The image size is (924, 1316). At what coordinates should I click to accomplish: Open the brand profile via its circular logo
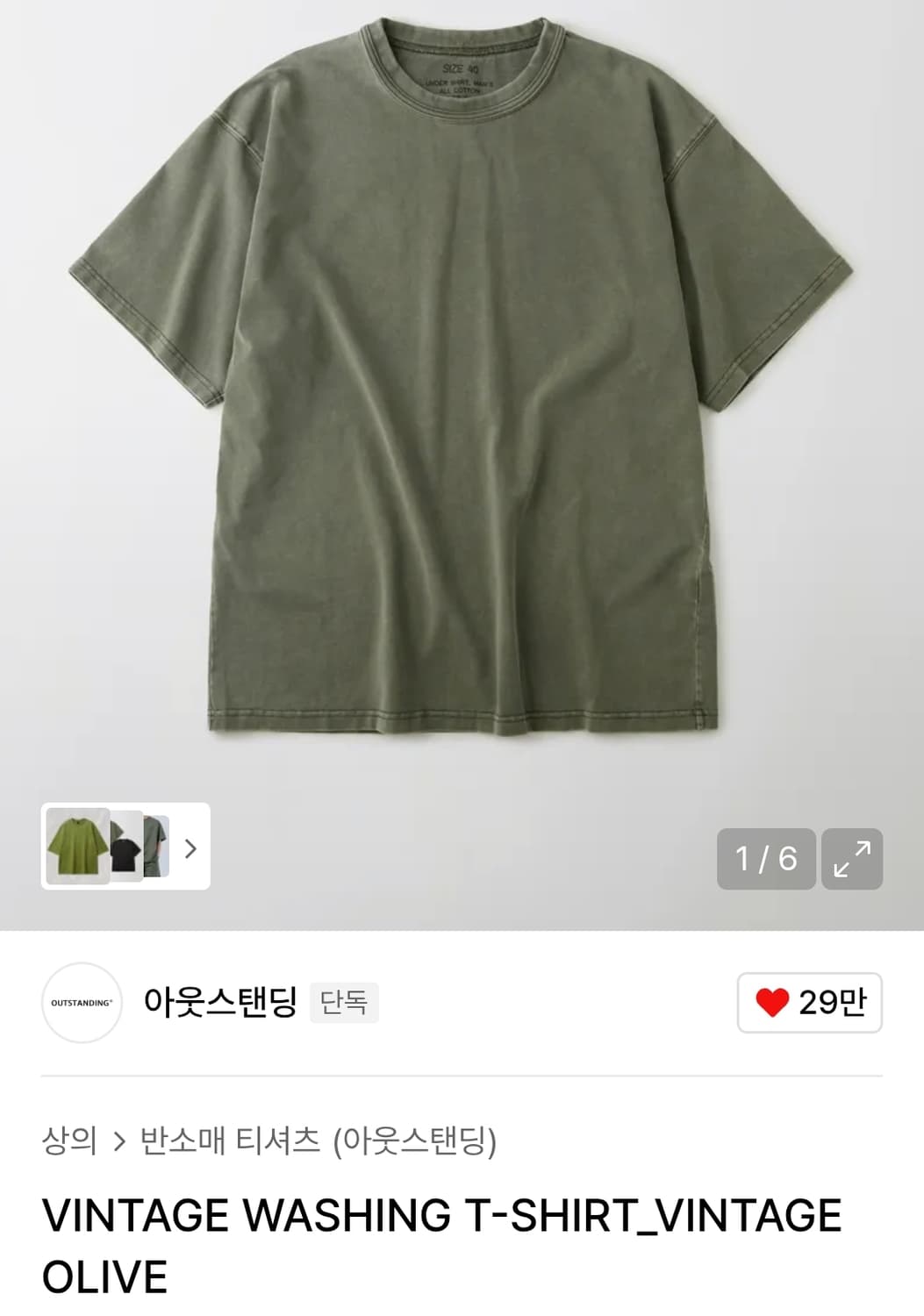tap(81, 1003)
